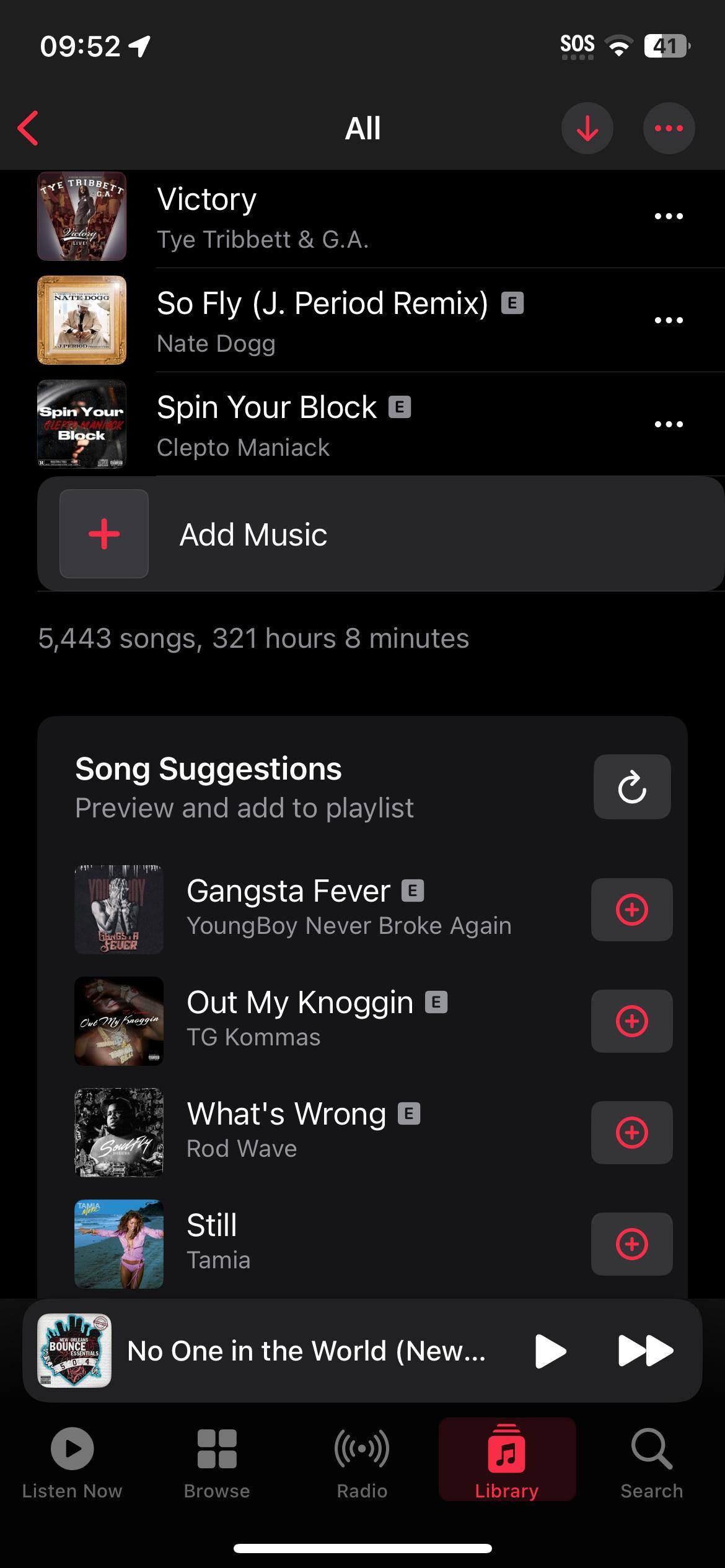The image size is (725, 1568).
Task: Open the Browse tab
Action: (217, 1461)
